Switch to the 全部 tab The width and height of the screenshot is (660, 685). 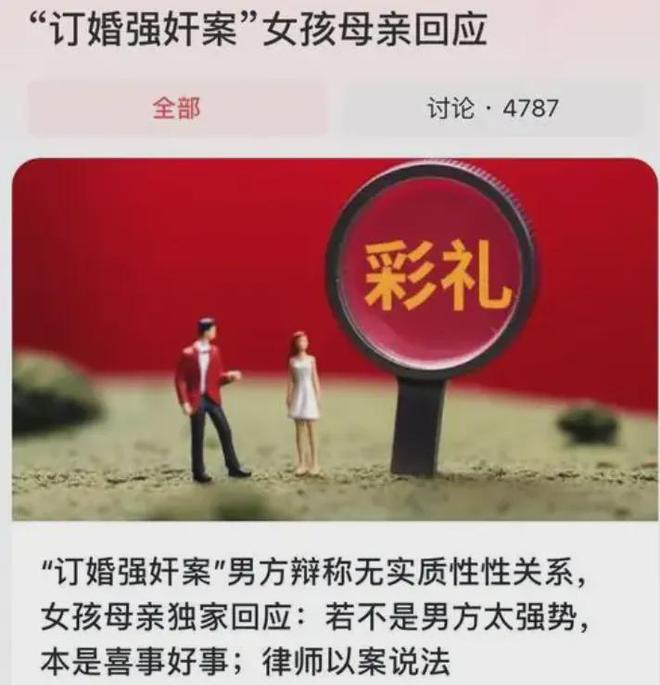[x=176, y=109]
